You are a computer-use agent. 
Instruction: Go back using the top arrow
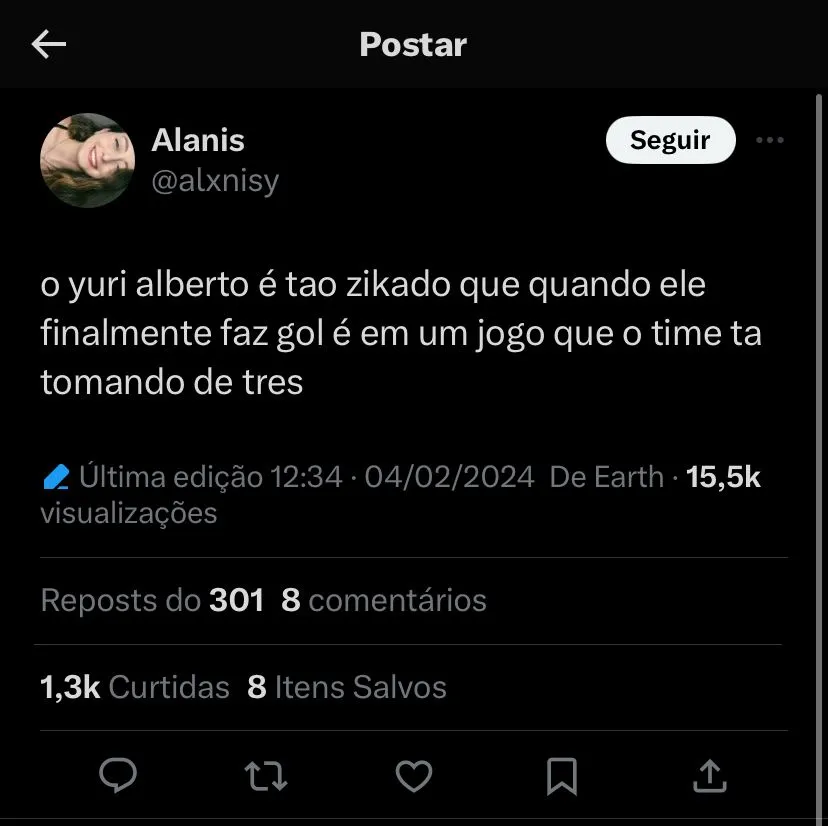coord(49,44)
